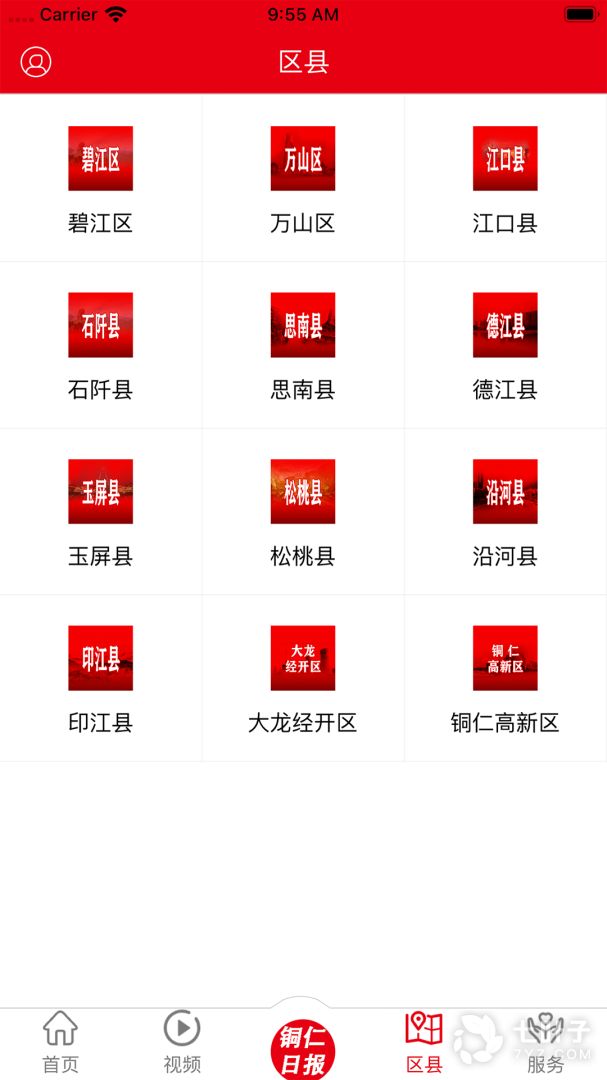Screen dimensions: 607x1080
Task: Select 玉屏县 from the grid
Action: point(100,511)
